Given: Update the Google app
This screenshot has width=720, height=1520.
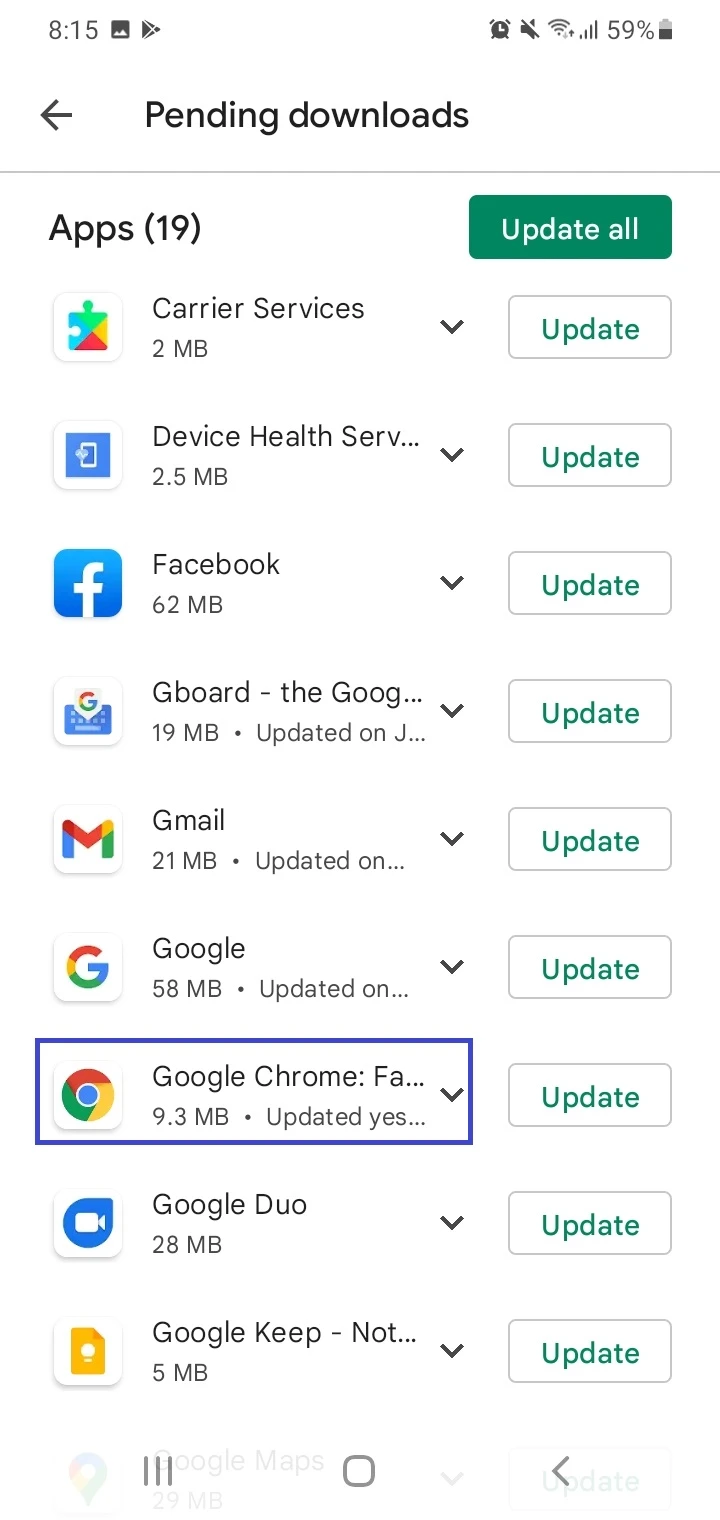Looking at the screenshot, I should coord(590,968).
